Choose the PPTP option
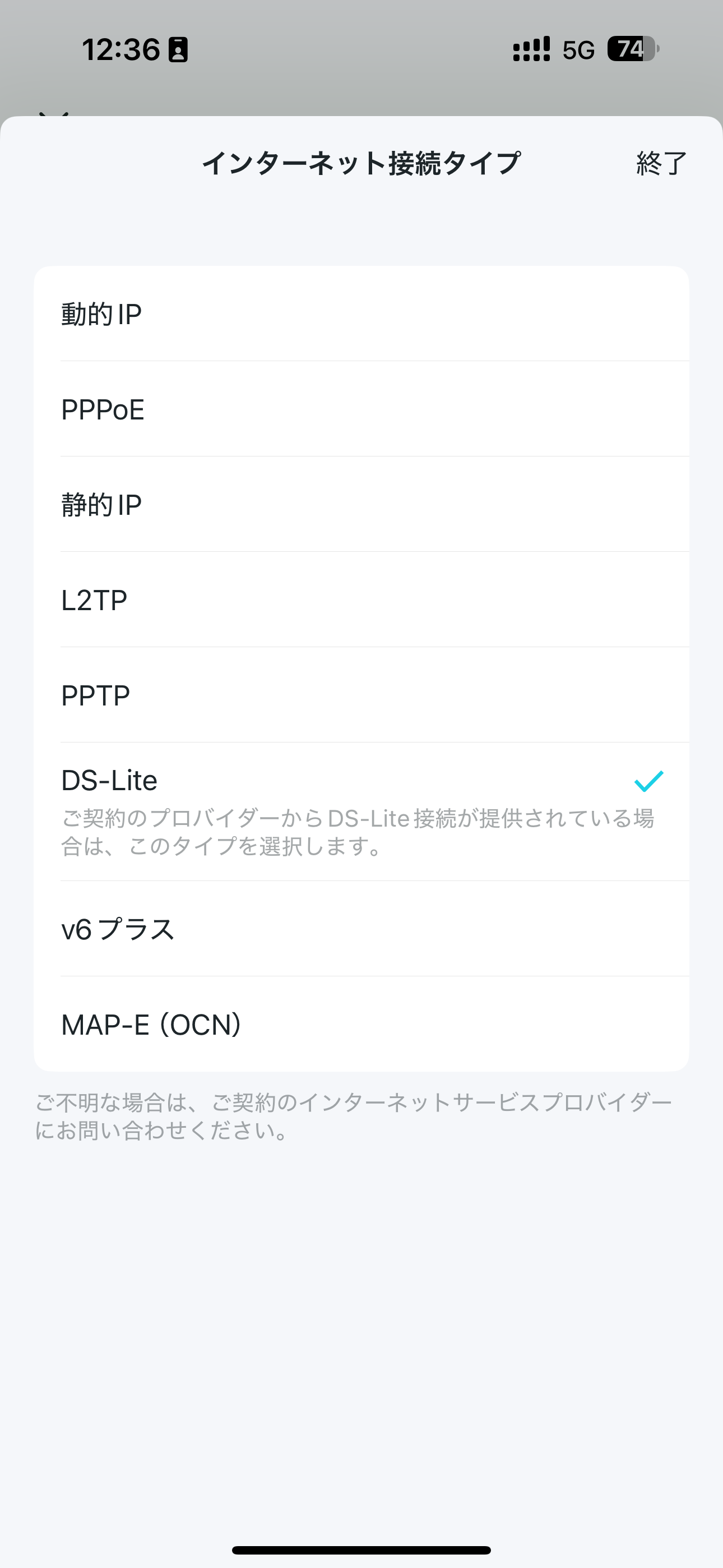The image size is (723, 1568). [x=361, y=695]
